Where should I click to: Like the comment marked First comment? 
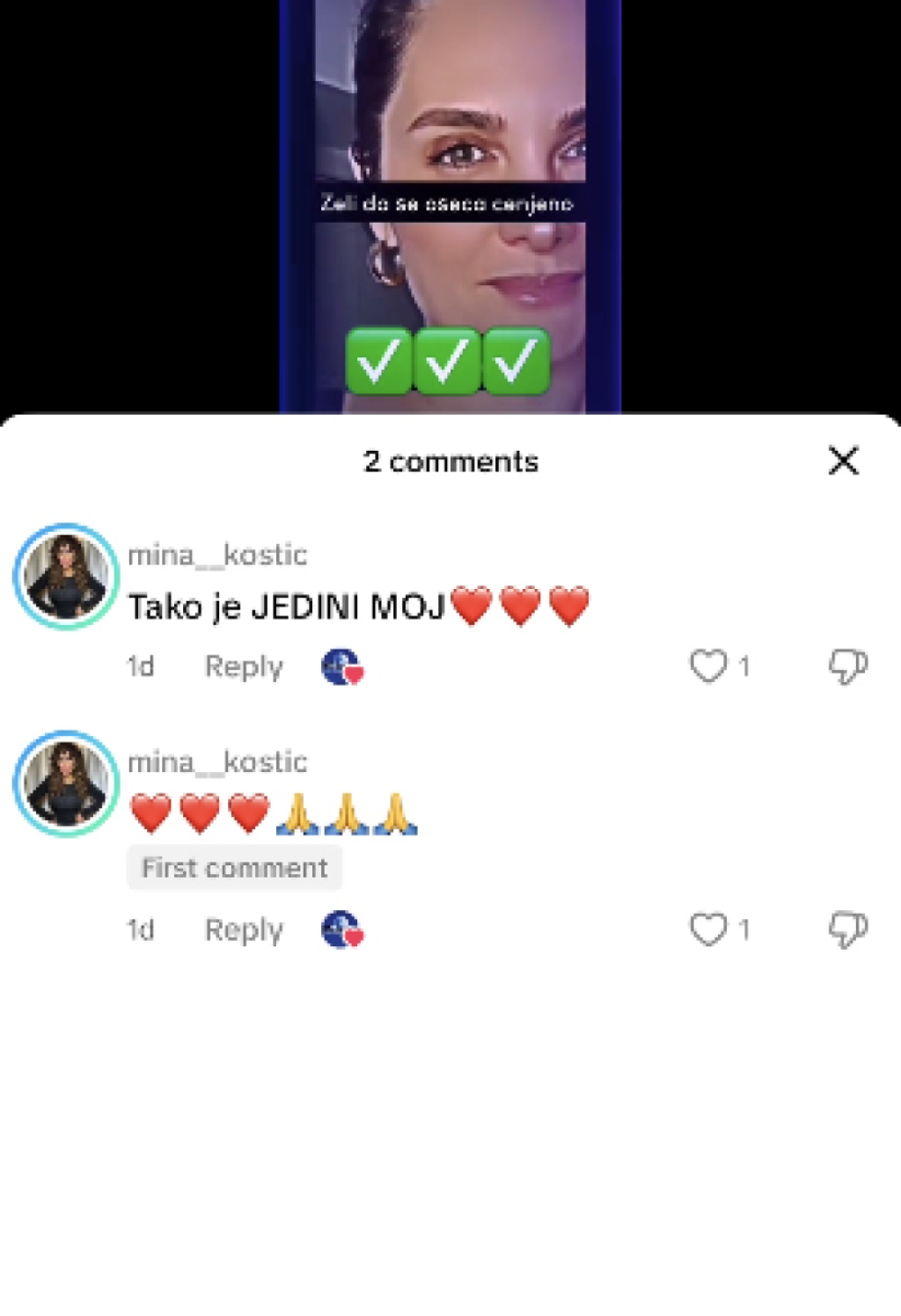[708, 930]
